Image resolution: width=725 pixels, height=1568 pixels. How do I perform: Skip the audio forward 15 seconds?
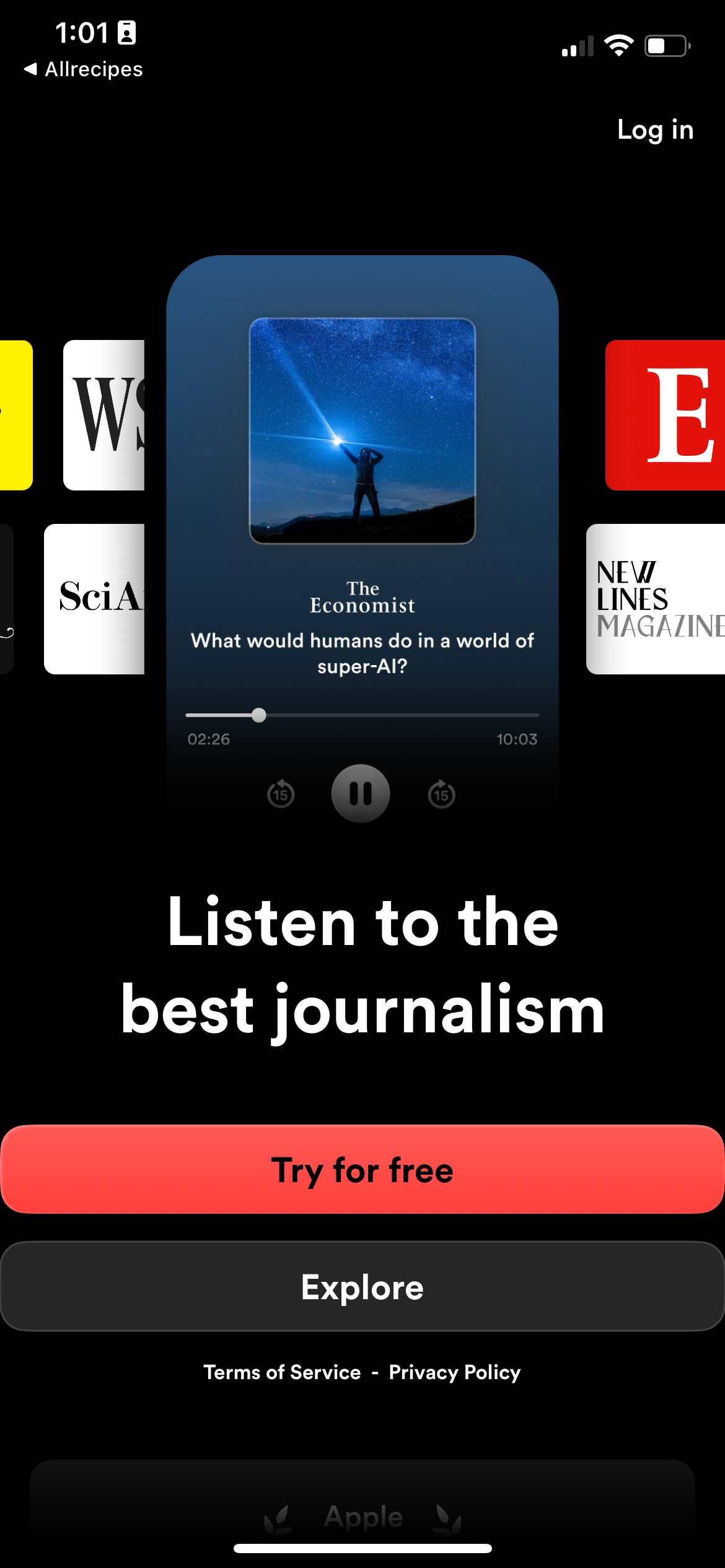point(442,794)
